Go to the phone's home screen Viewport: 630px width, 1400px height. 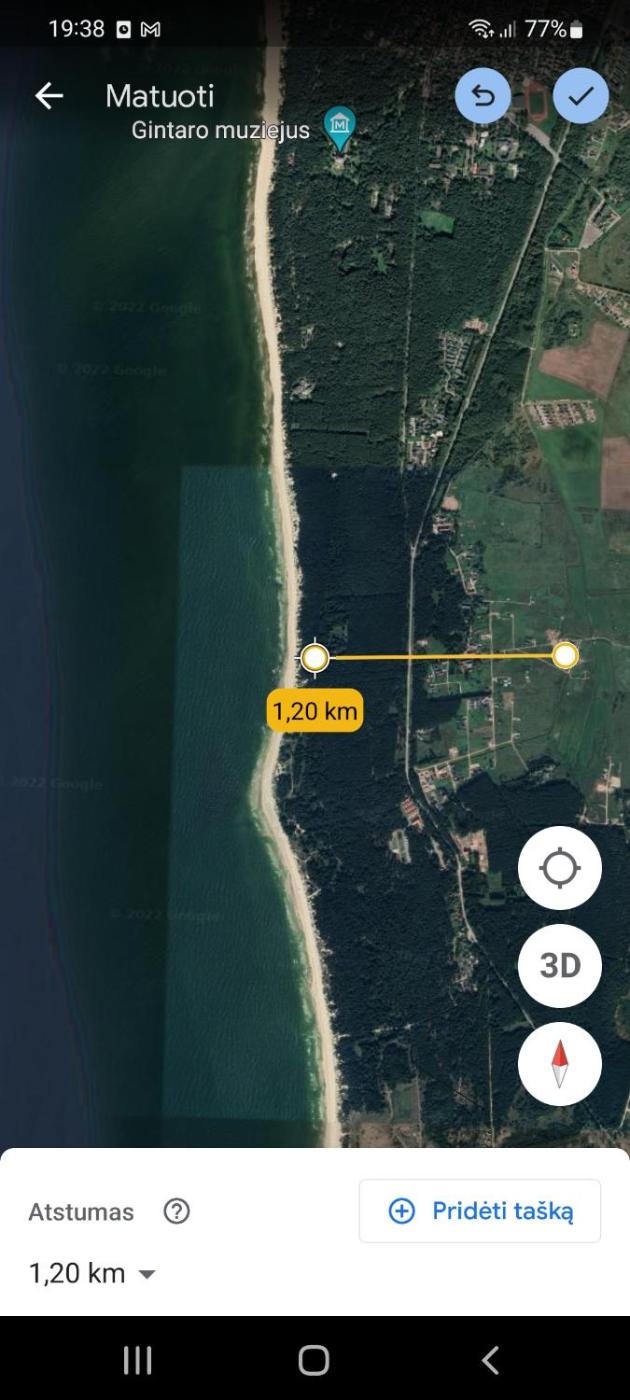314,1360
